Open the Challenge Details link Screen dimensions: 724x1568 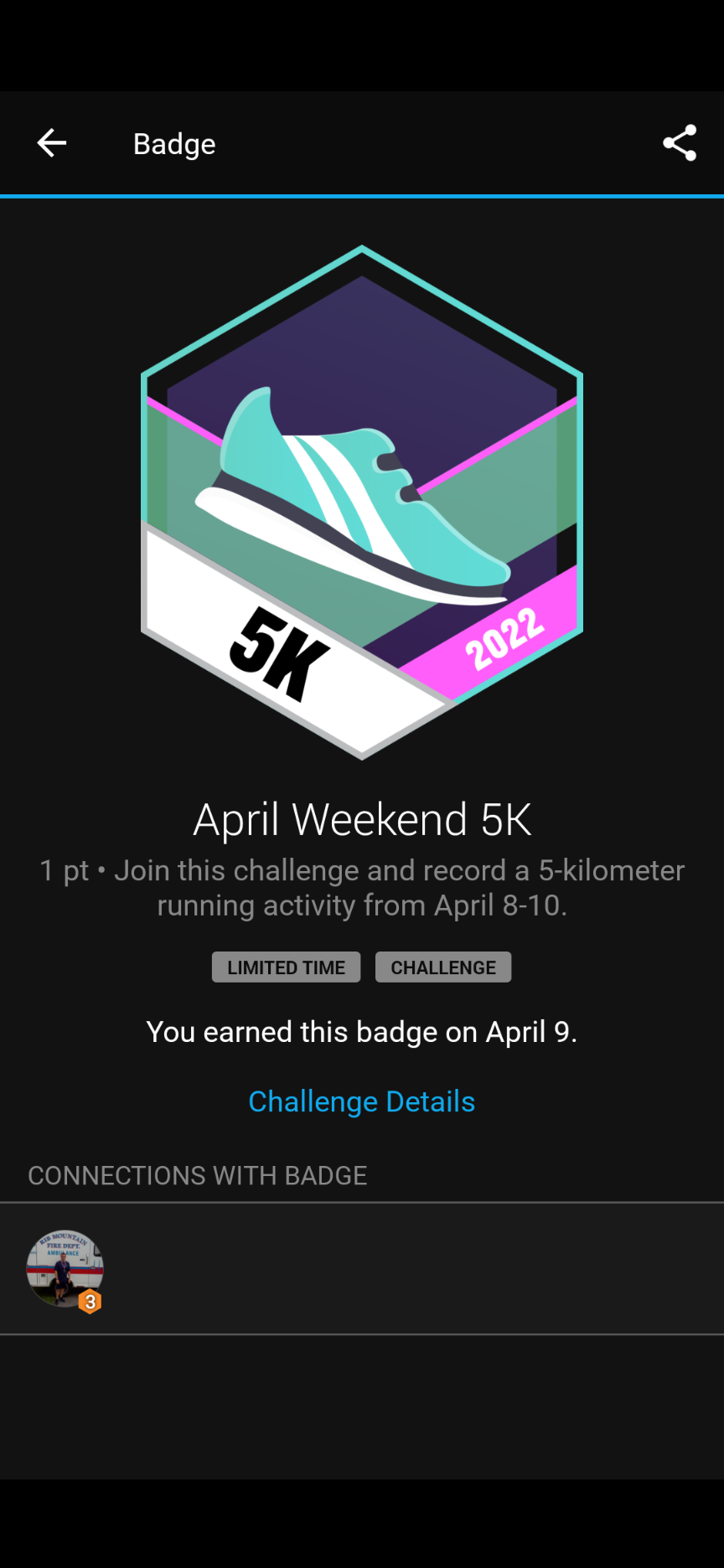pos(361,1101)
